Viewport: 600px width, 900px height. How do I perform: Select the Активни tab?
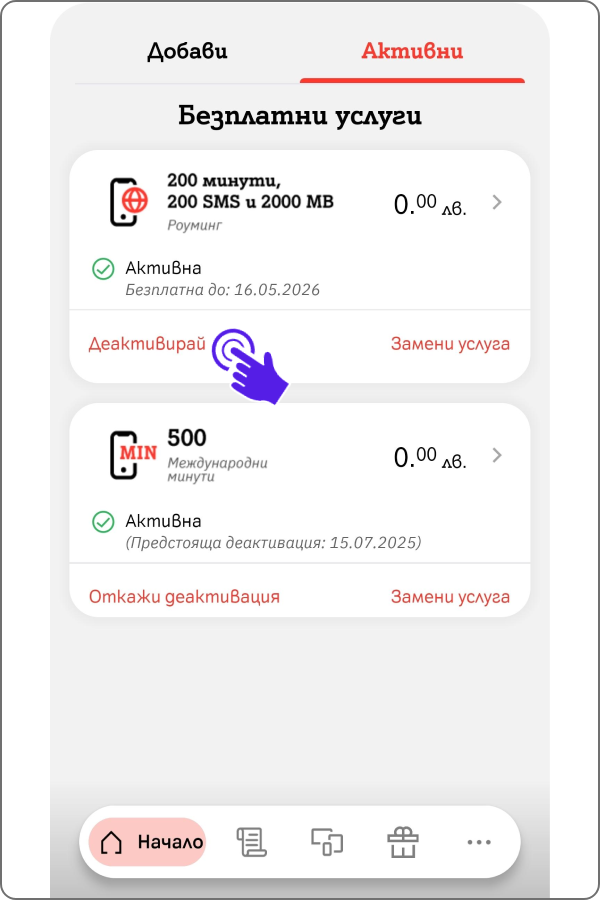coord(412,51)
